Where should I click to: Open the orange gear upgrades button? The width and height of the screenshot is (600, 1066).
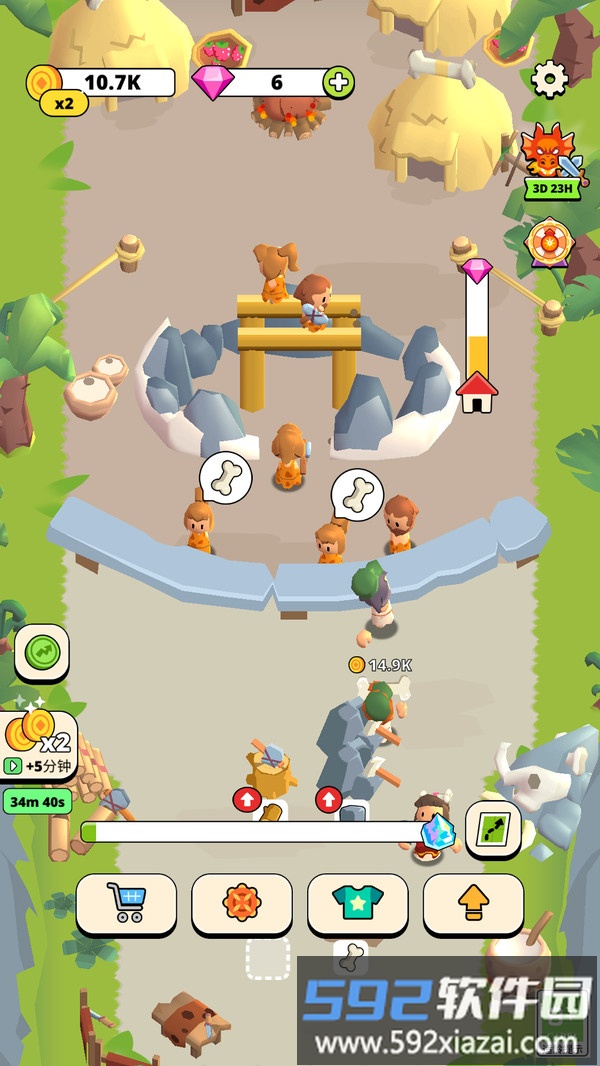(242, 904)
